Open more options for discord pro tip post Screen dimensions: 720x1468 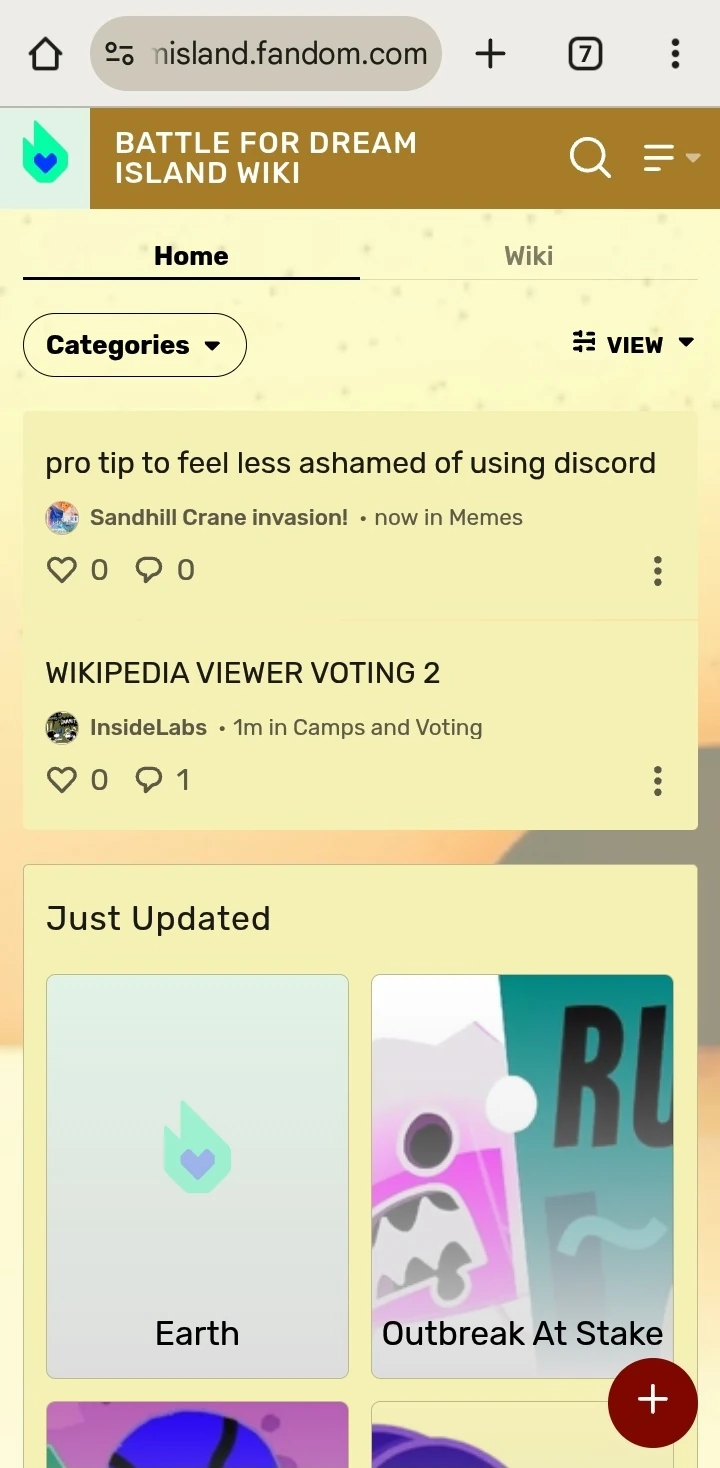[657, 571]
